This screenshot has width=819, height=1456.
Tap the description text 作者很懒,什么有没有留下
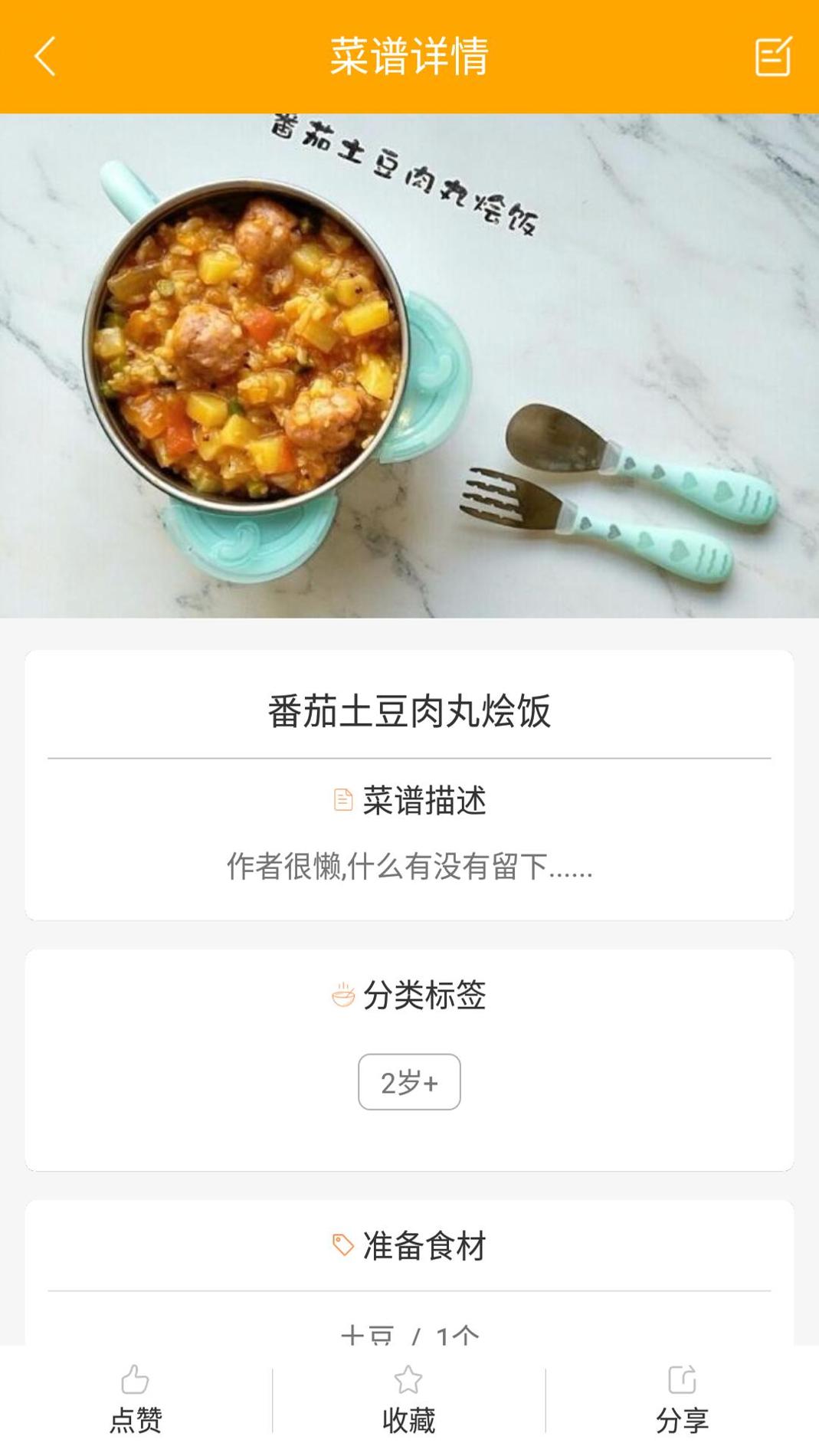click(x=409, y=867)
